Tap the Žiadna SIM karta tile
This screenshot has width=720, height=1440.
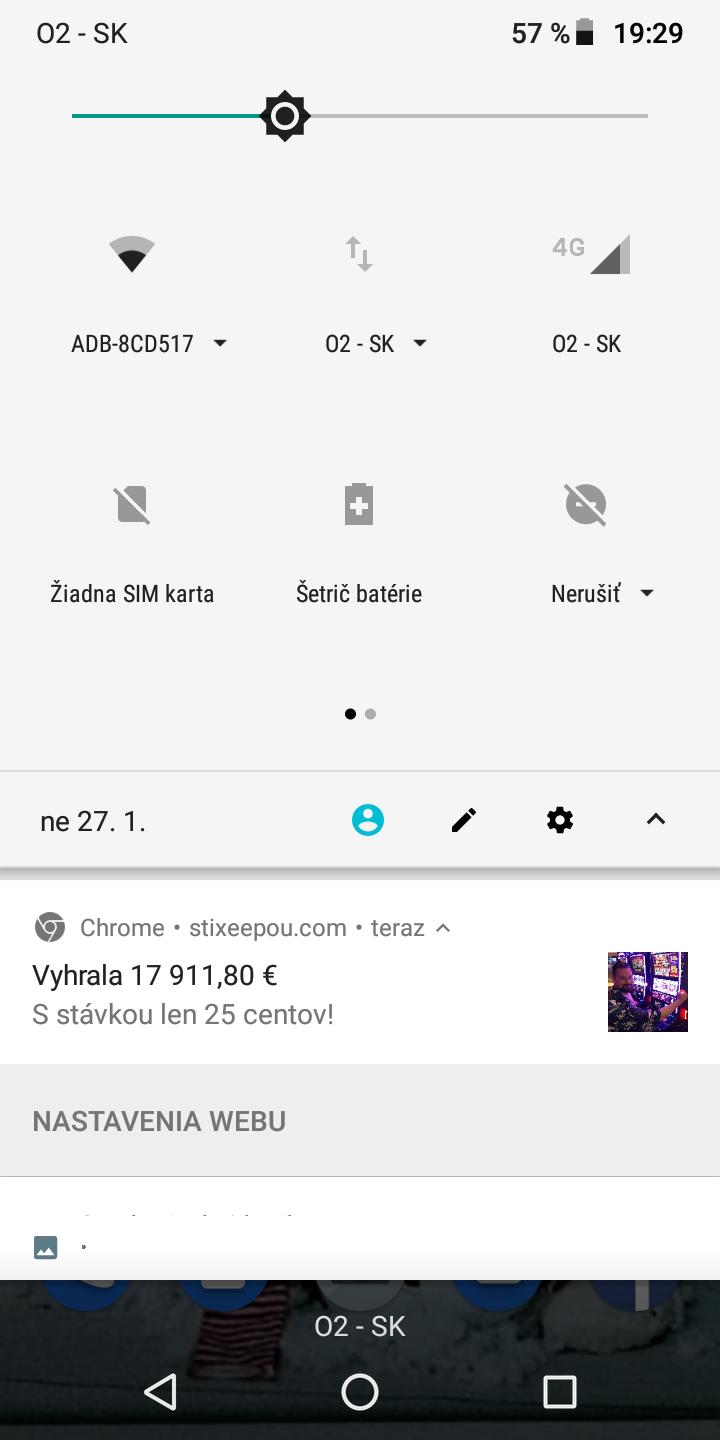pos(132,505)
